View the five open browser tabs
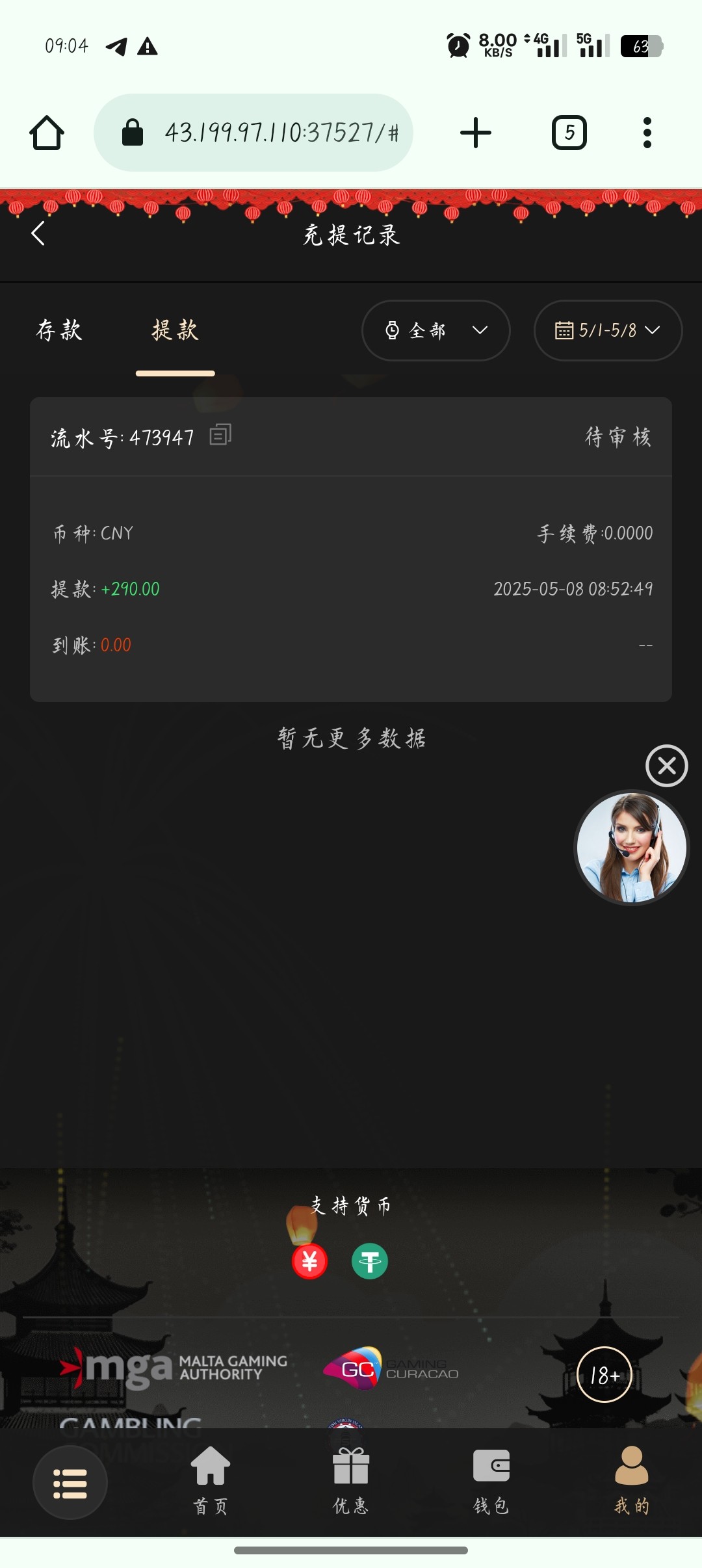The width and height of the screenshot is (702, 1568). 569,133
